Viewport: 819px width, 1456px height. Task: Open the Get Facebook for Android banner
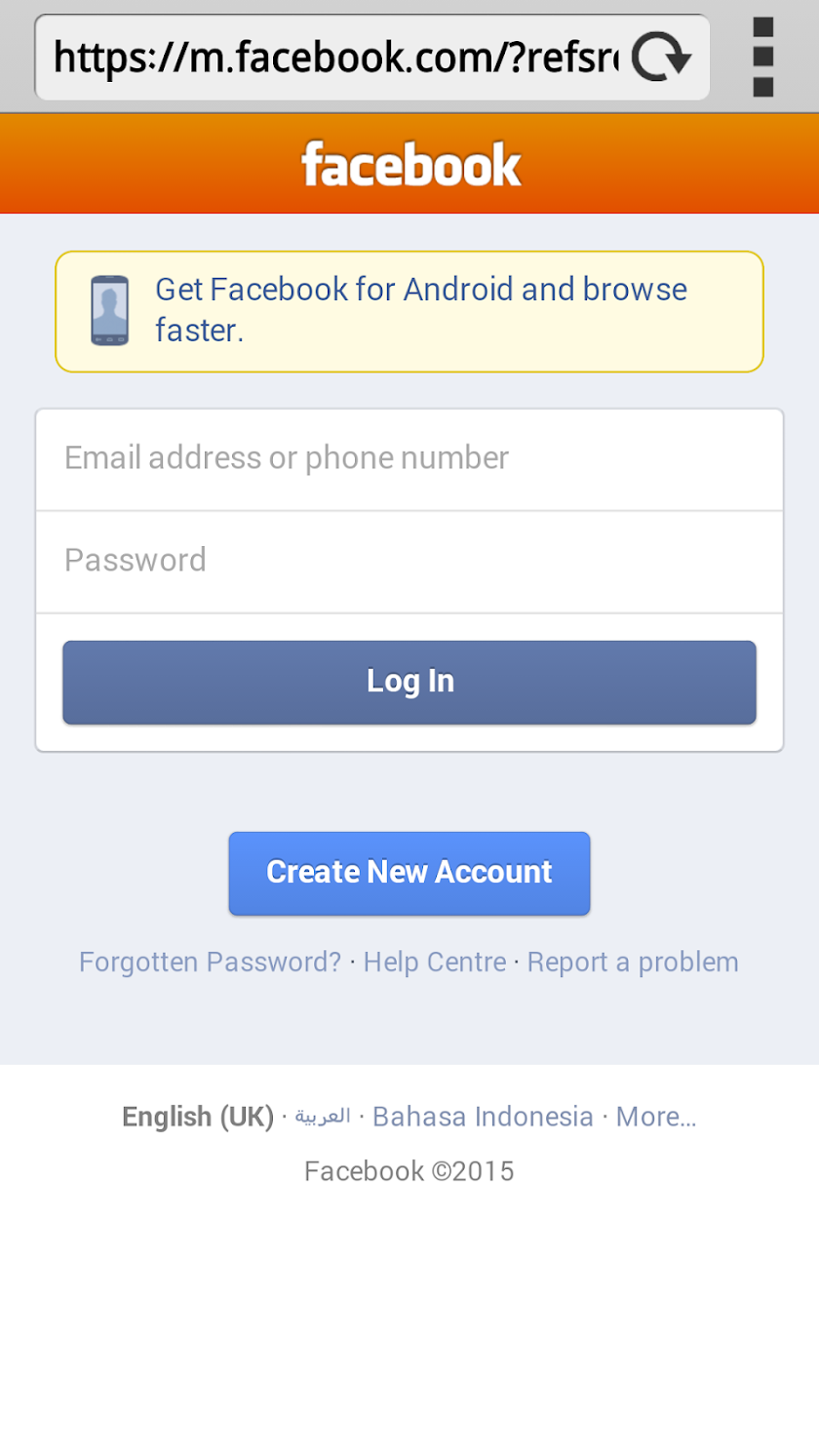tap(409, 311)
